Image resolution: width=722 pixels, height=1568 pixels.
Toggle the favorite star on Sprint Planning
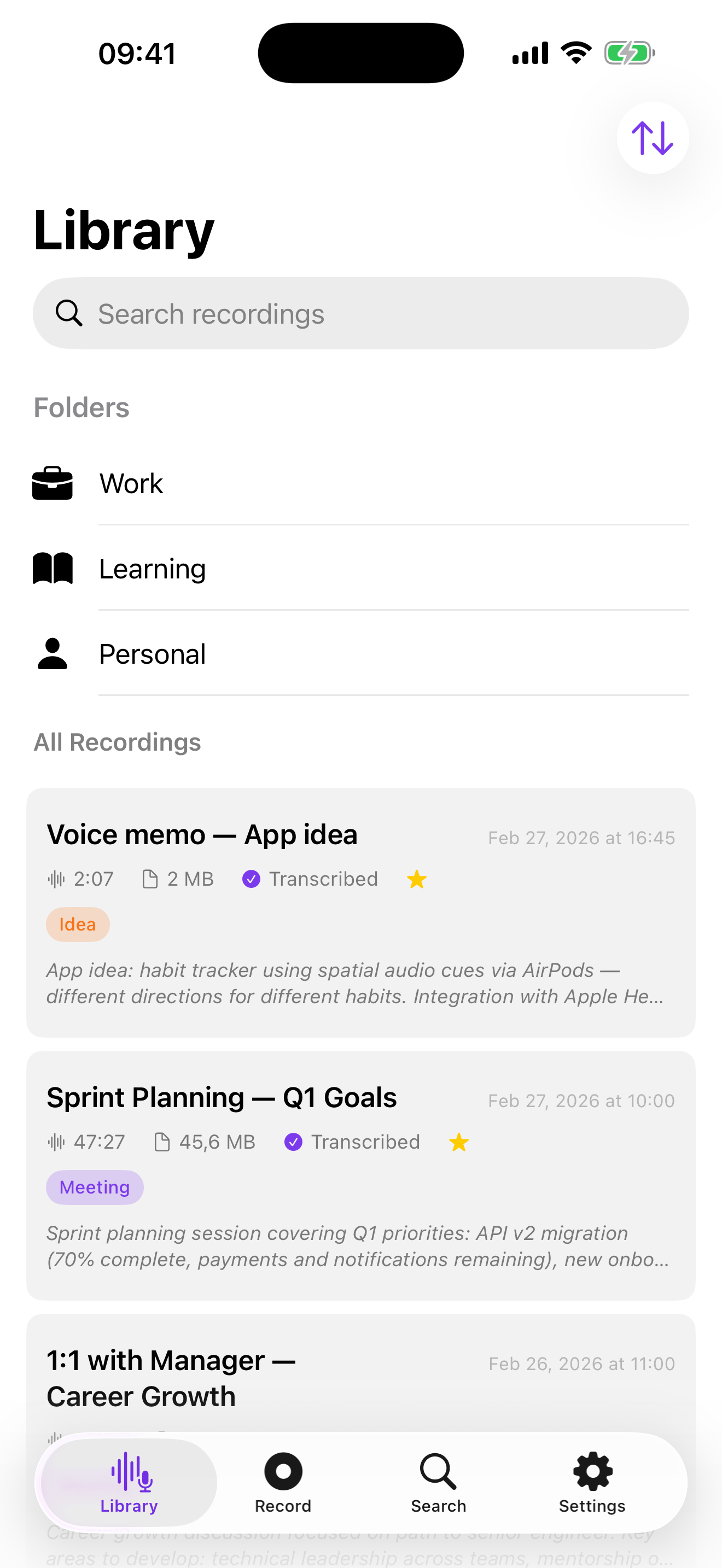458,1142
